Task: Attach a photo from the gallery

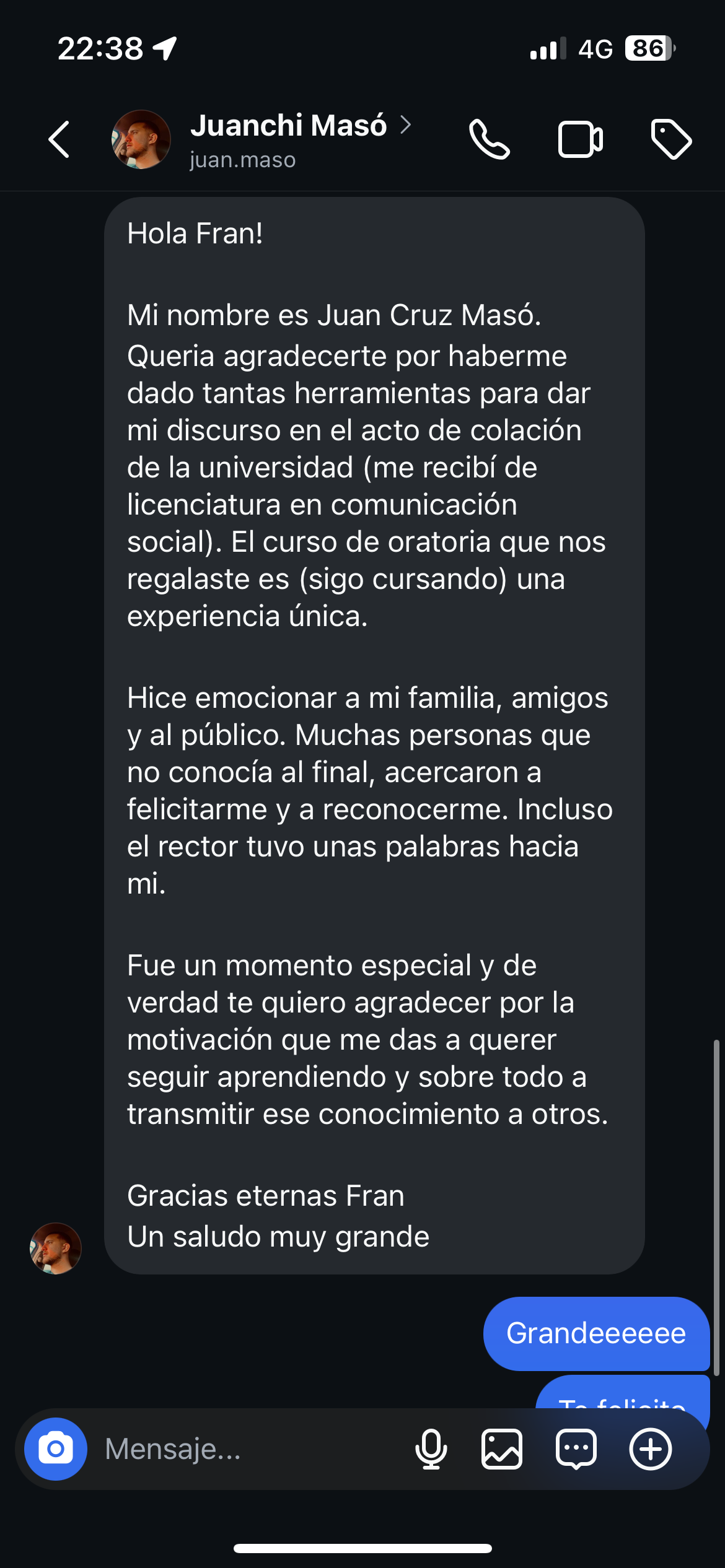Action: [502, 1449]
